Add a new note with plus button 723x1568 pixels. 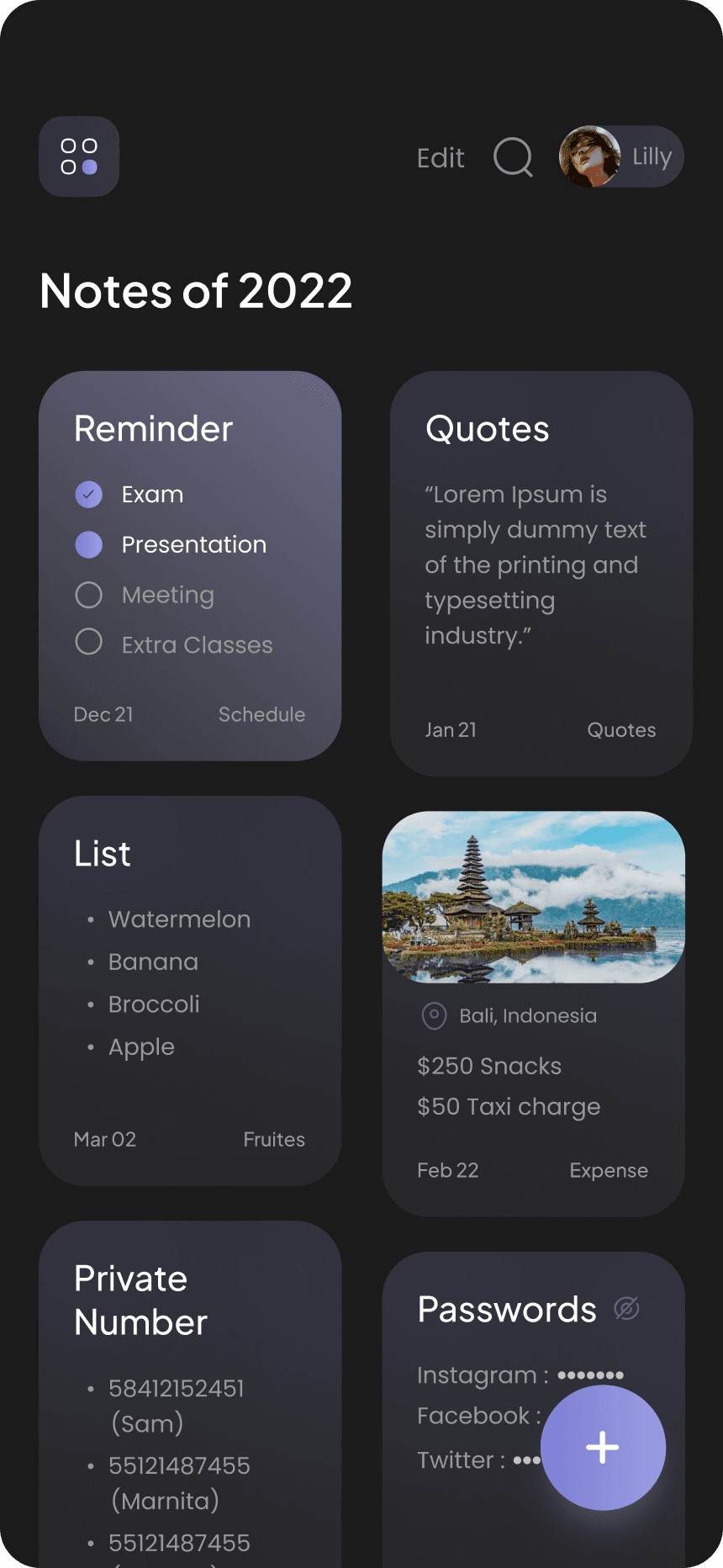click(x=603, y=1448)
